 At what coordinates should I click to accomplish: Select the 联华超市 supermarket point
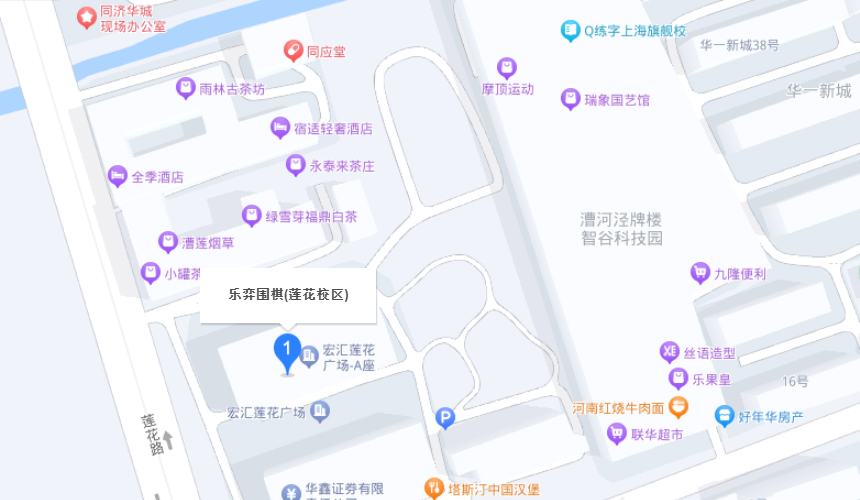[x=617, y=433]
